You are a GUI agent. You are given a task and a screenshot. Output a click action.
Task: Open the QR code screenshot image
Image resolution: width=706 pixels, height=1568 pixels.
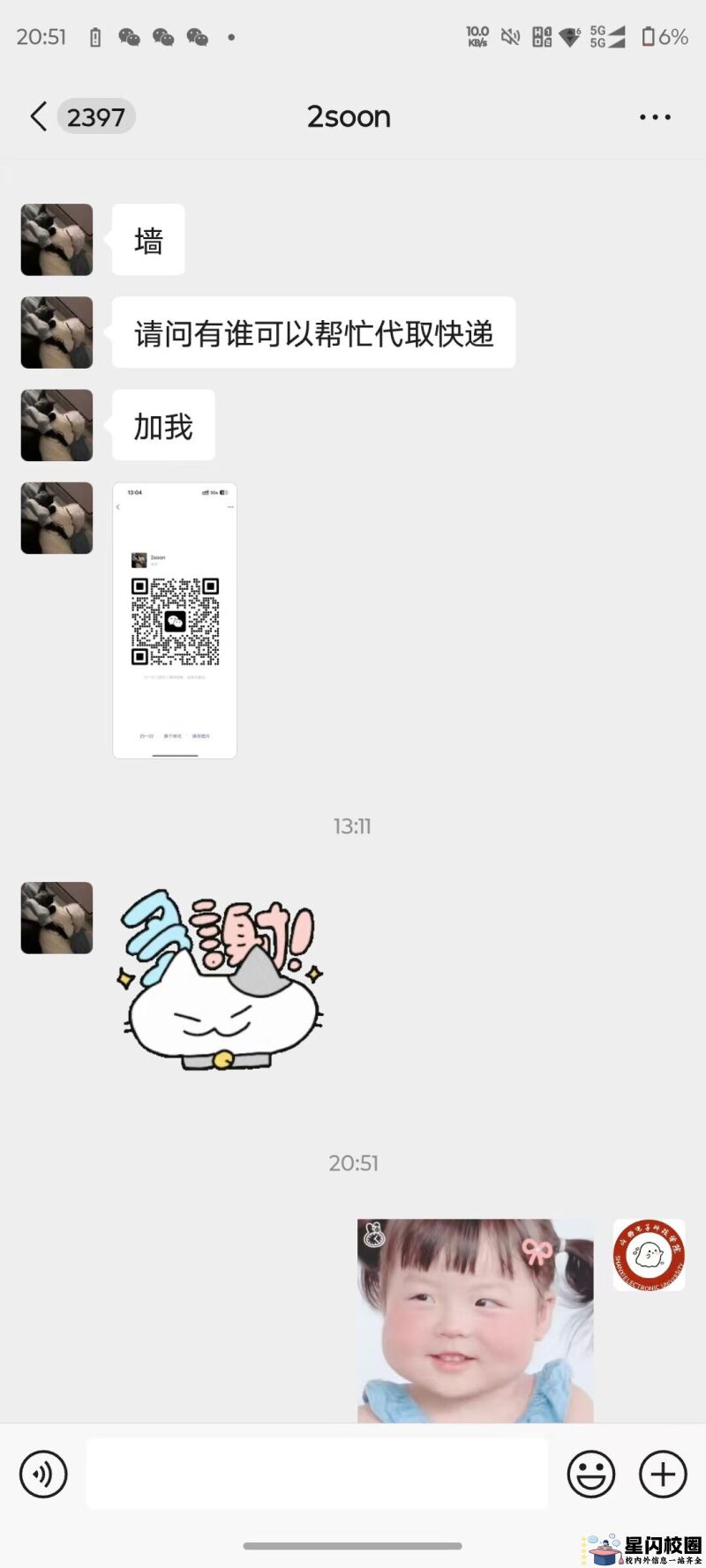click(x=175, y=620)
